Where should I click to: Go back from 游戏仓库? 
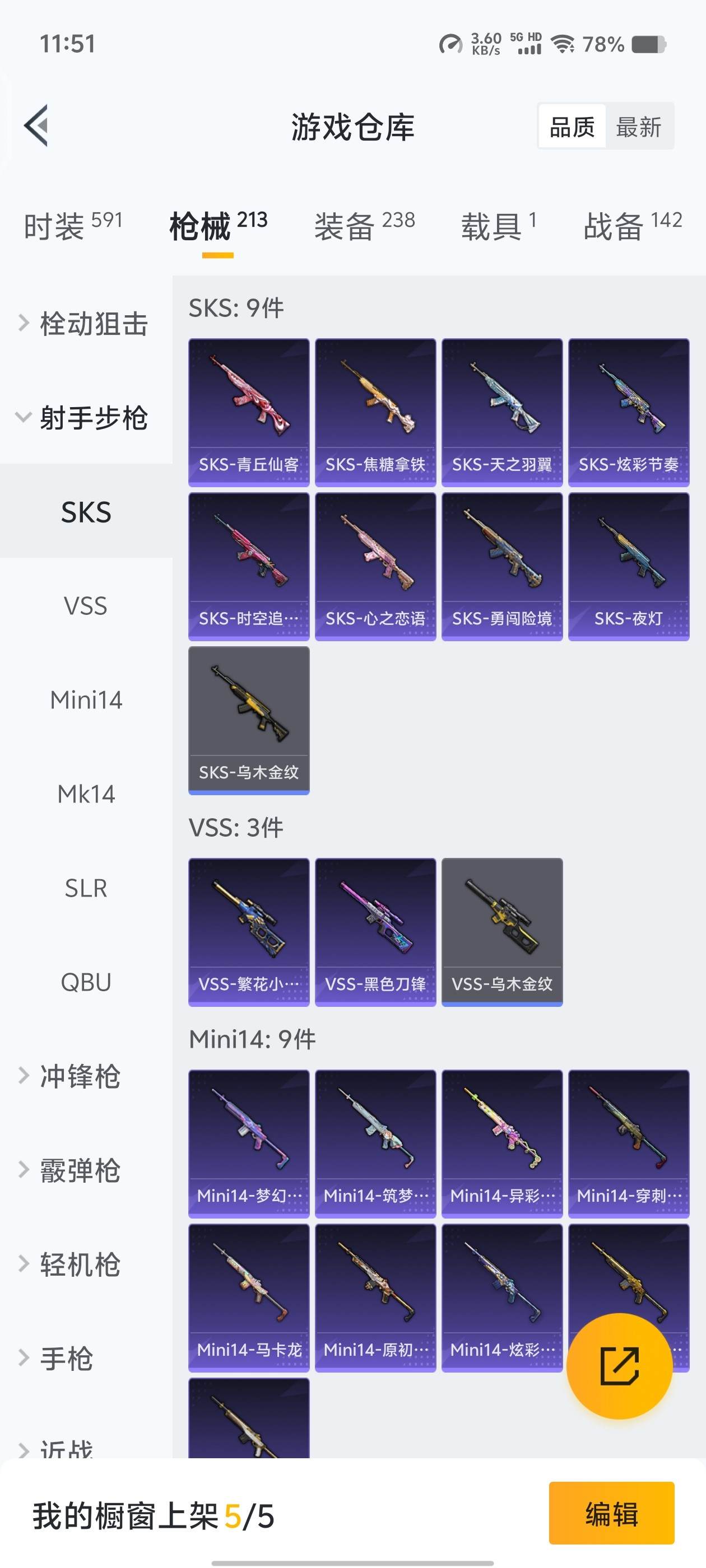(x=36, y=126)
